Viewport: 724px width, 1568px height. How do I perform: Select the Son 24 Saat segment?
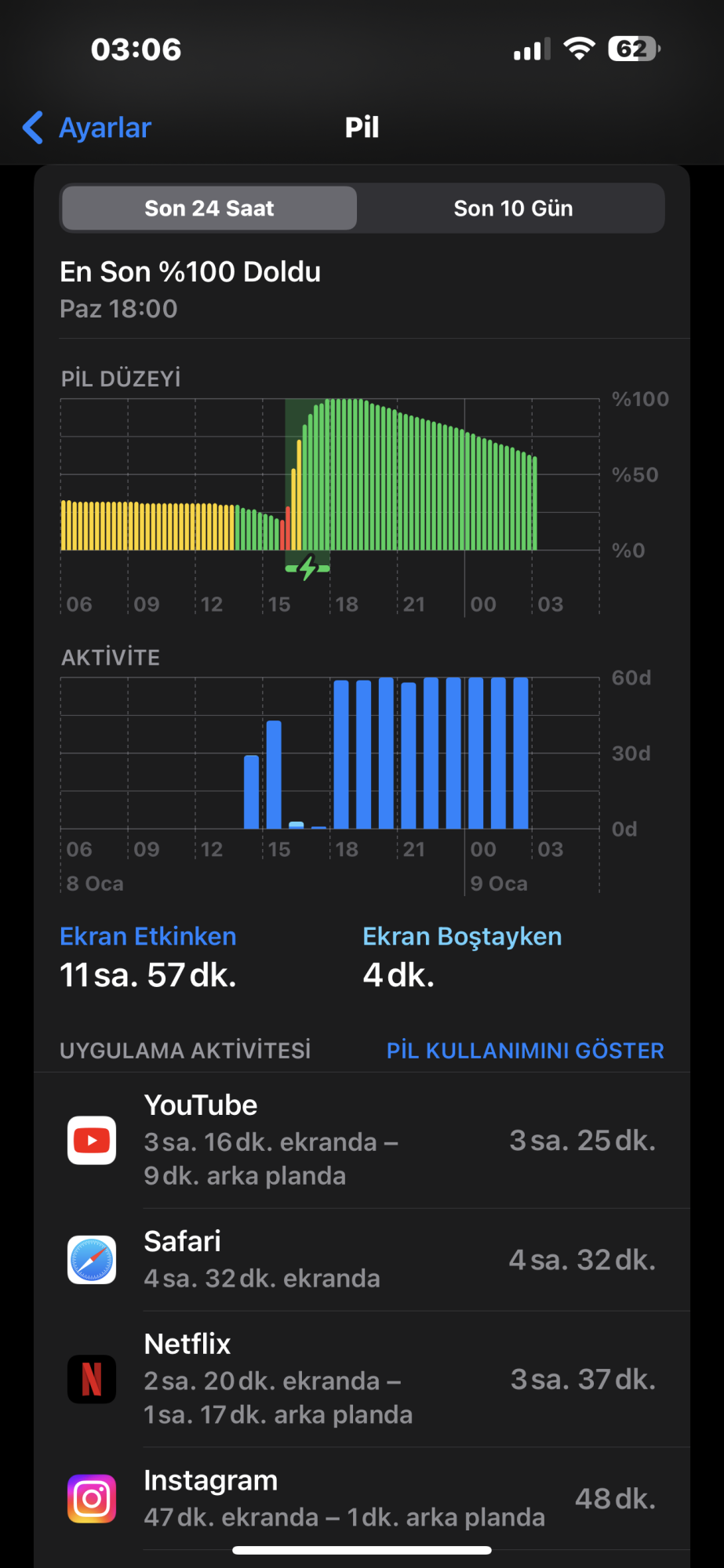pos(209,209)
